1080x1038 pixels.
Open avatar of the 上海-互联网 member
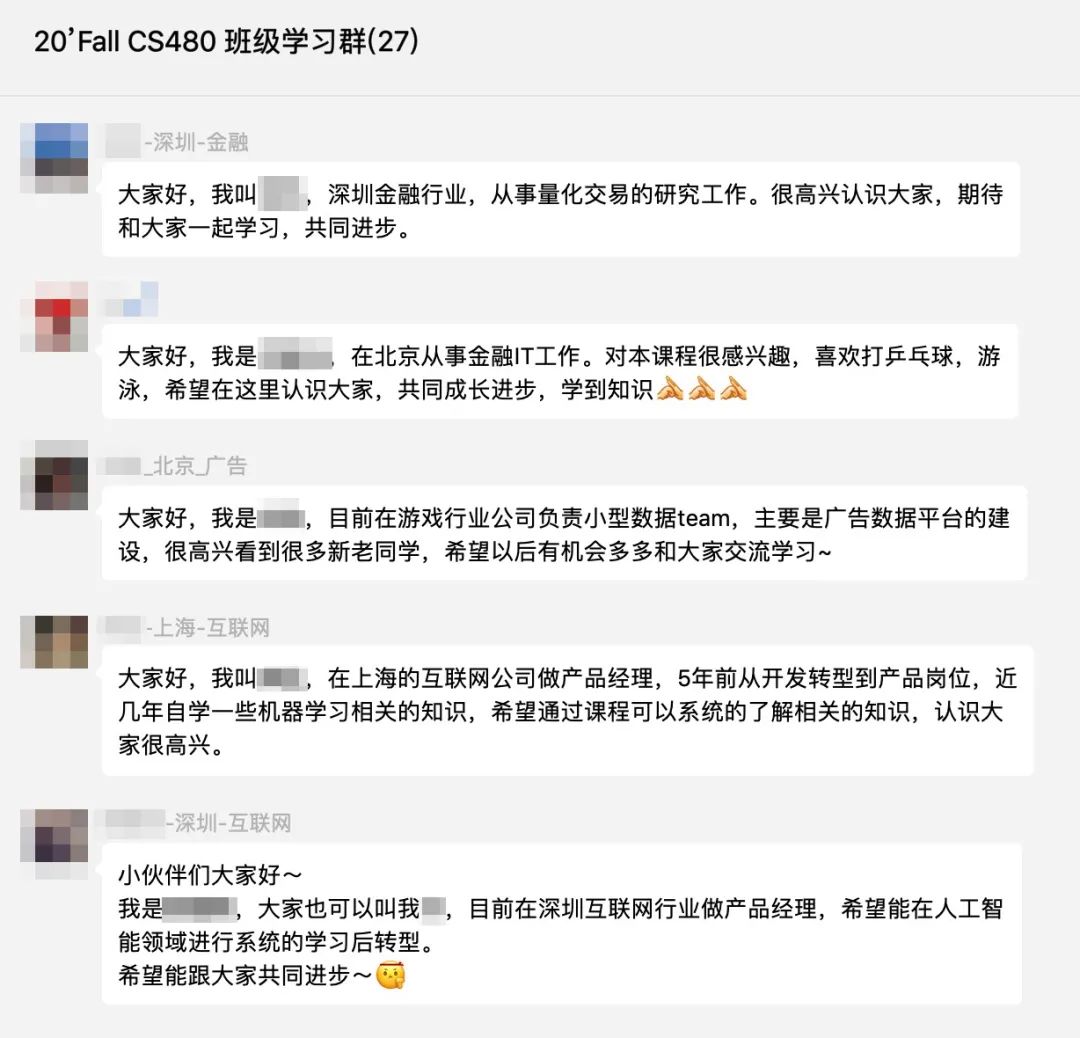coord(54,641)
